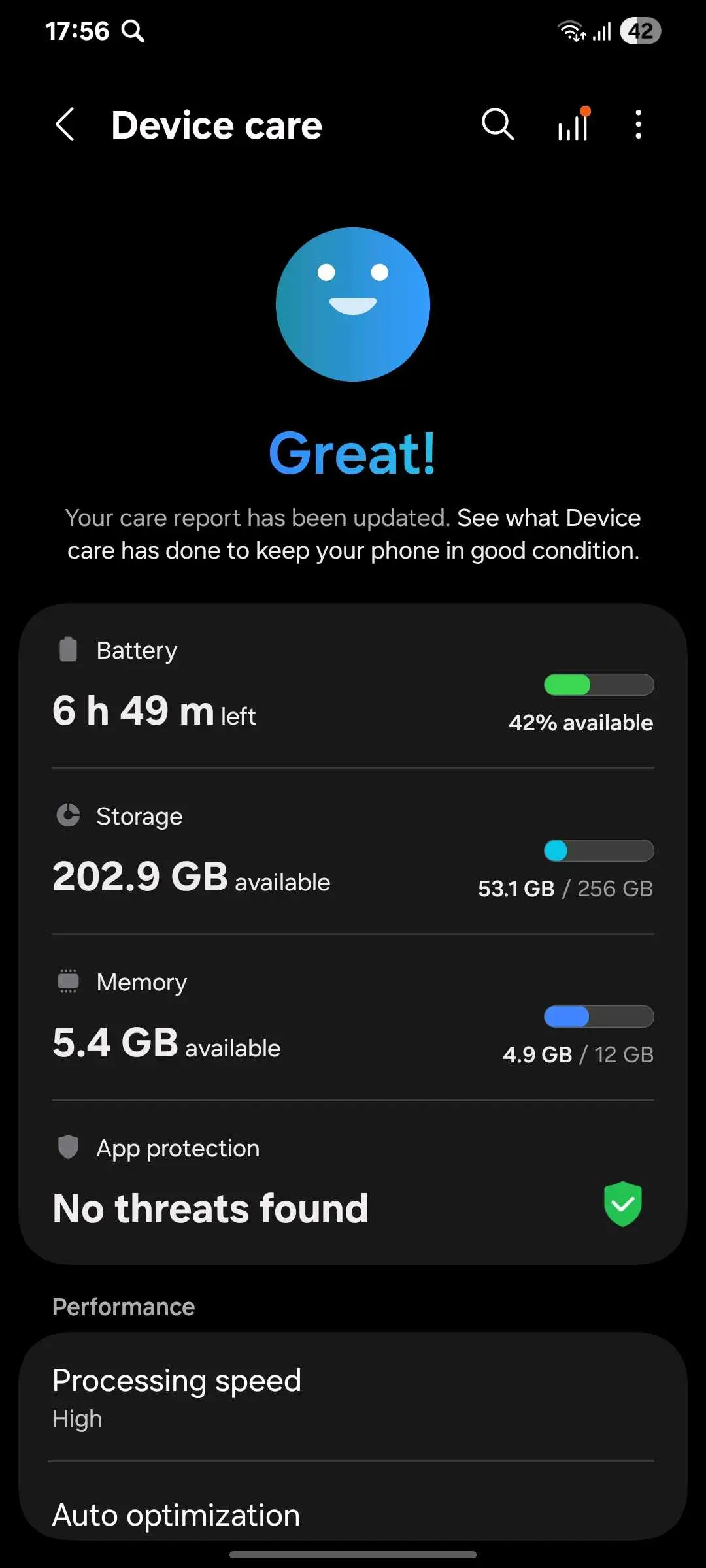Open Battery details
The image size is (706, 1568).
pyautogui.click(x=353, y=685)
